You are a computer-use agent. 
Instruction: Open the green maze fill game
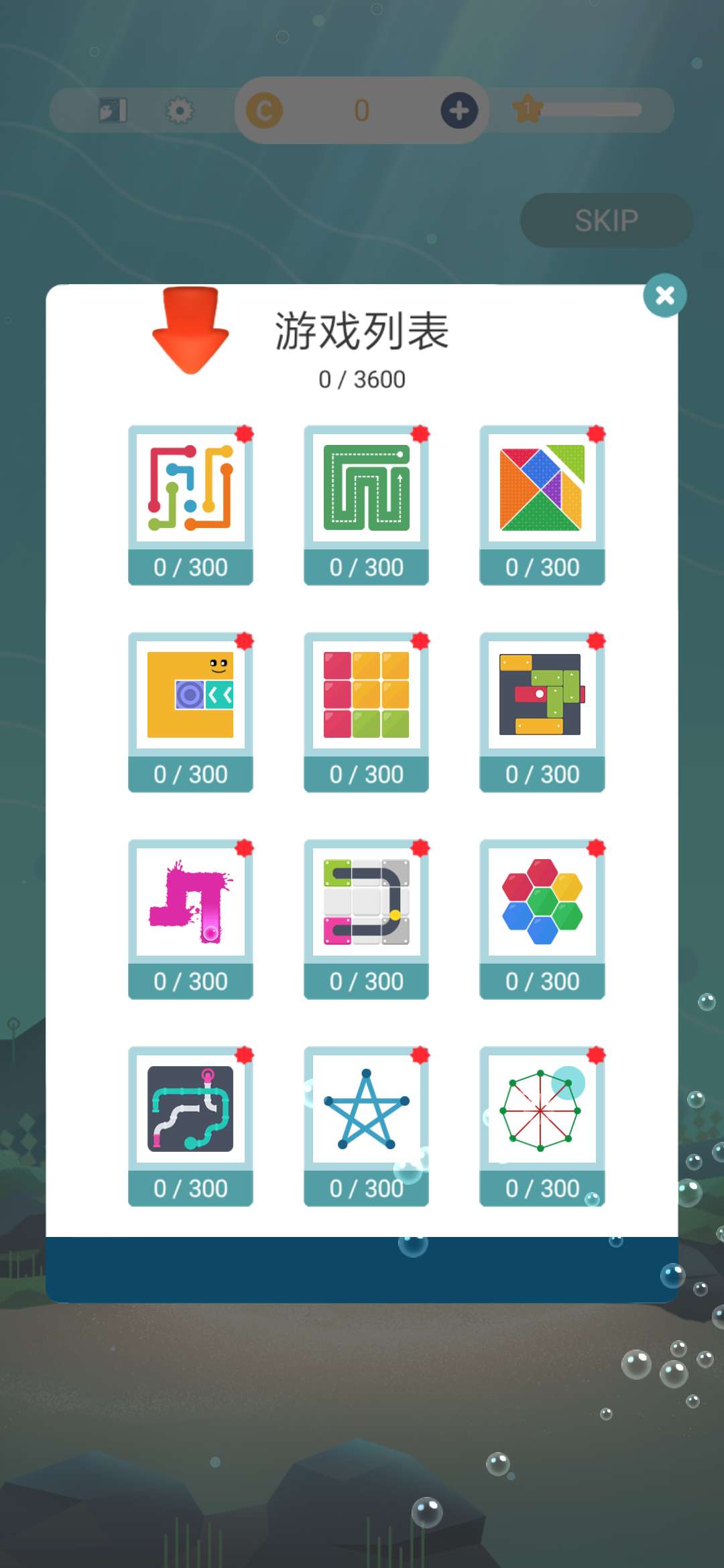click(366, 505)
